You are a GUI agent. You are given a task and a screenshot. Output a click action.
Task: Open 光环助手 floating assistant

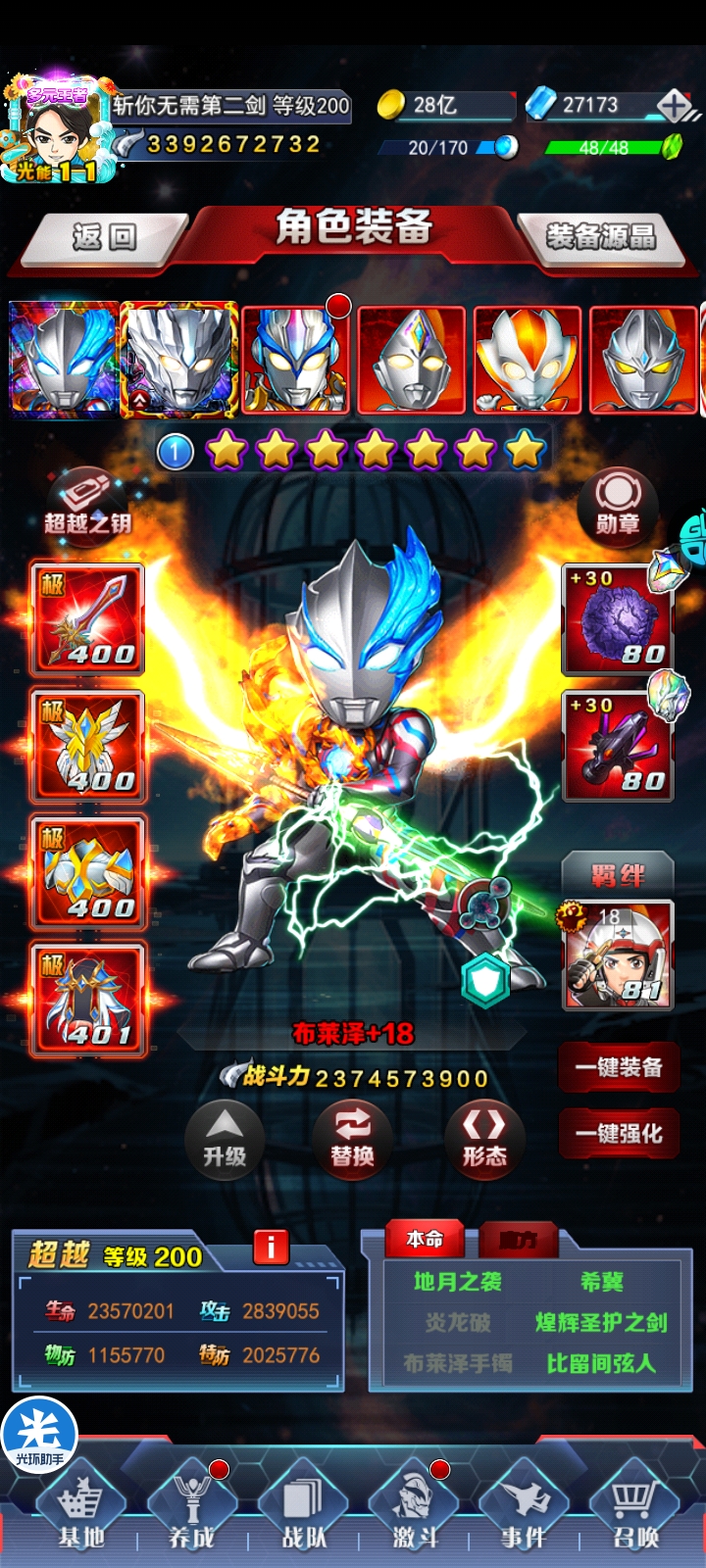pyautogui.click(x=39, y=1436)
